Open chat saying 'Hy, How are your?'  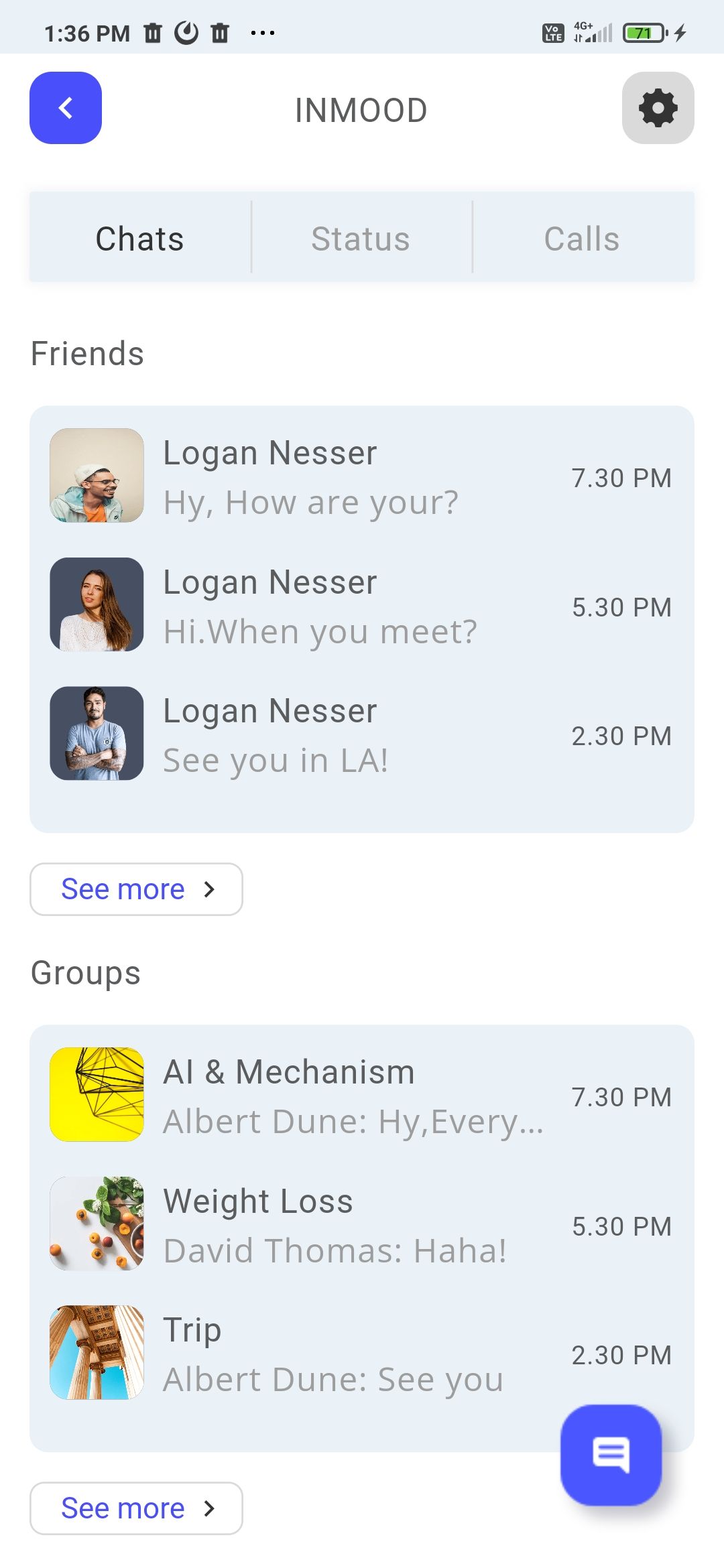(361, 477)
